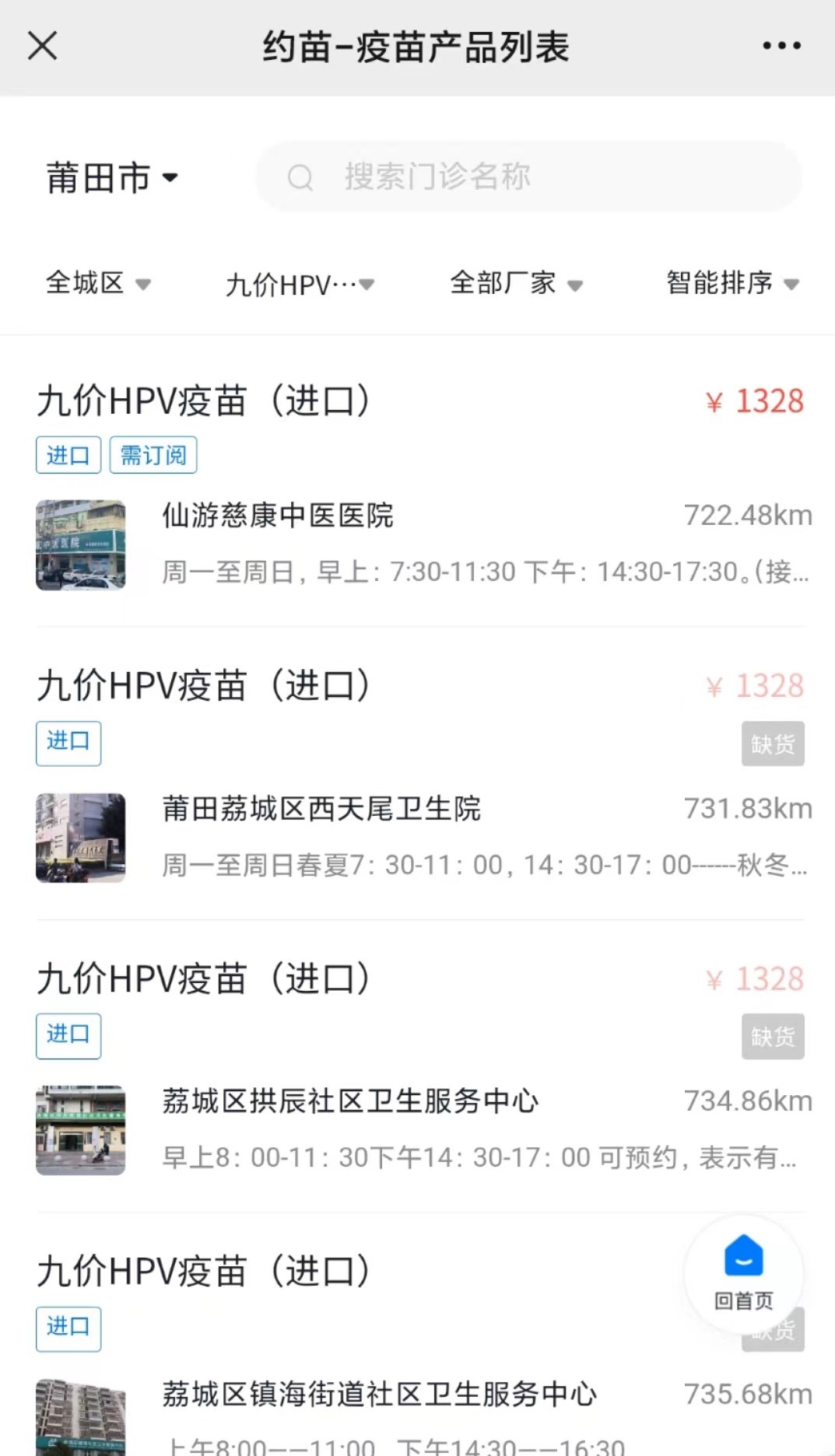Close the 约苗 vaccine list page
Viewport: 835px width, 1456px height.
(43, 46)
